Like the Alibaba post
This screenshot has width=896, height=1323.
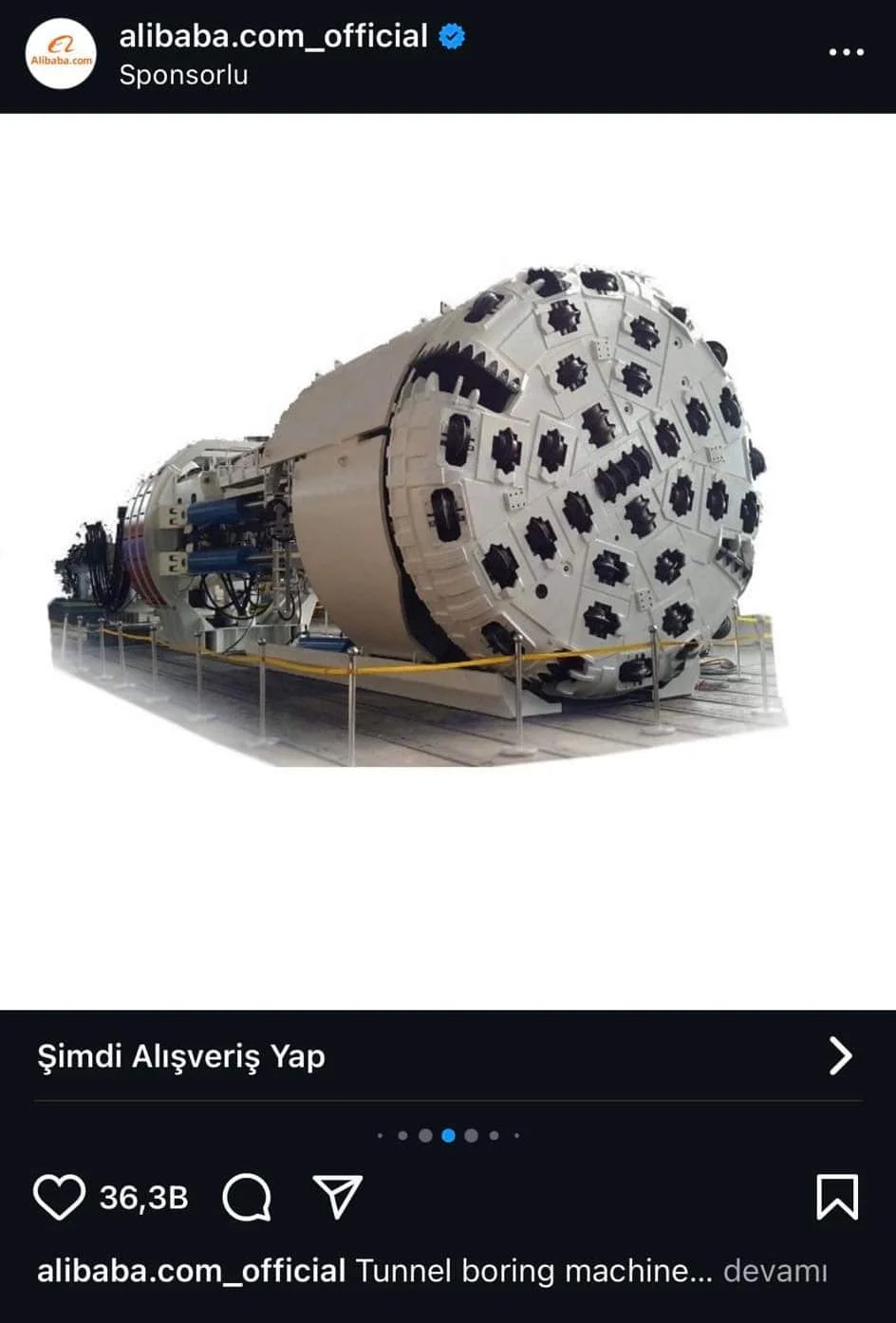59,1197
